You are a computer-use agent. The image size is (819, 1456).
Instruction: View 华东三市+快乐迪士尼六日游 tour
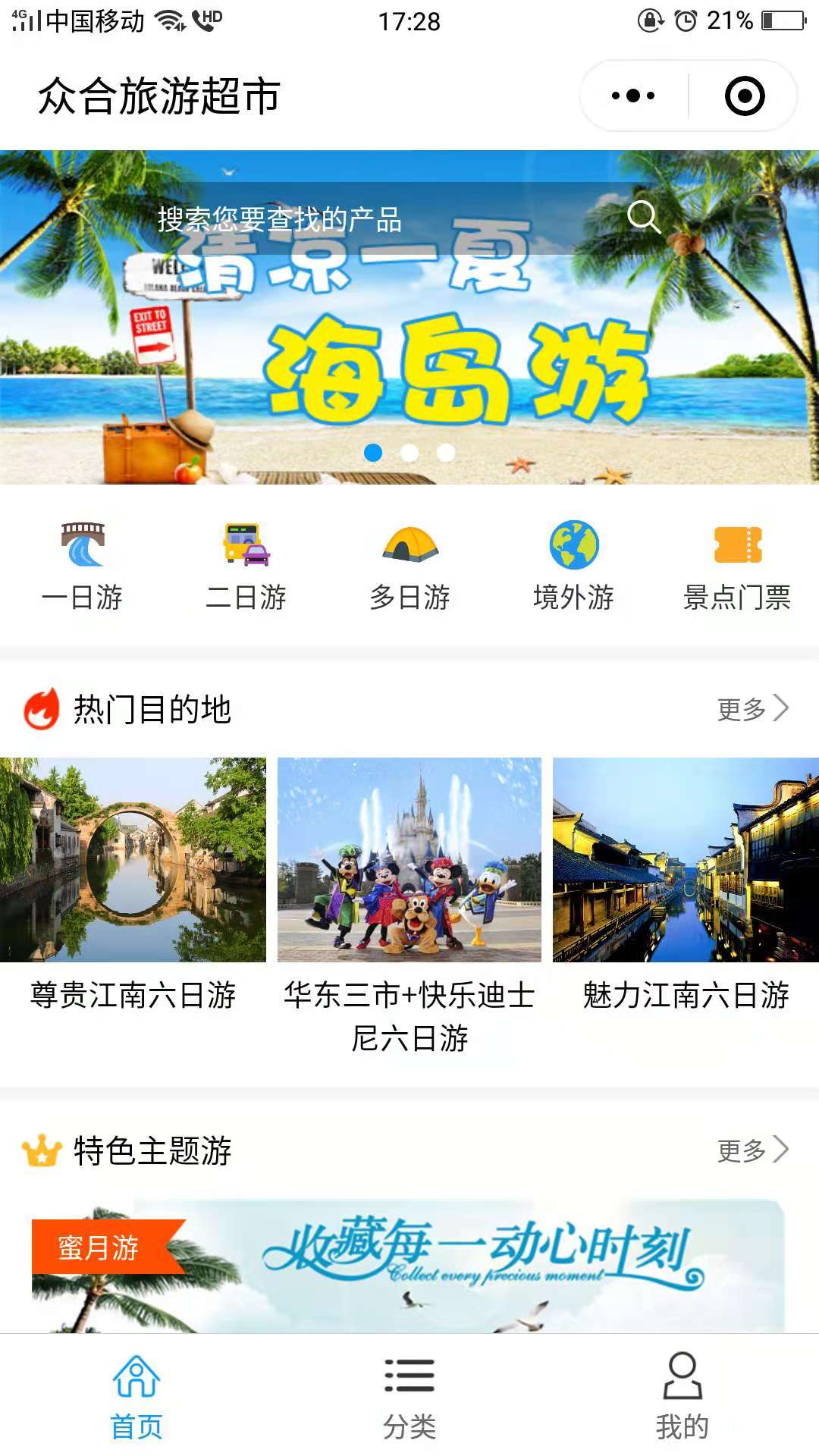pos(409,902)
